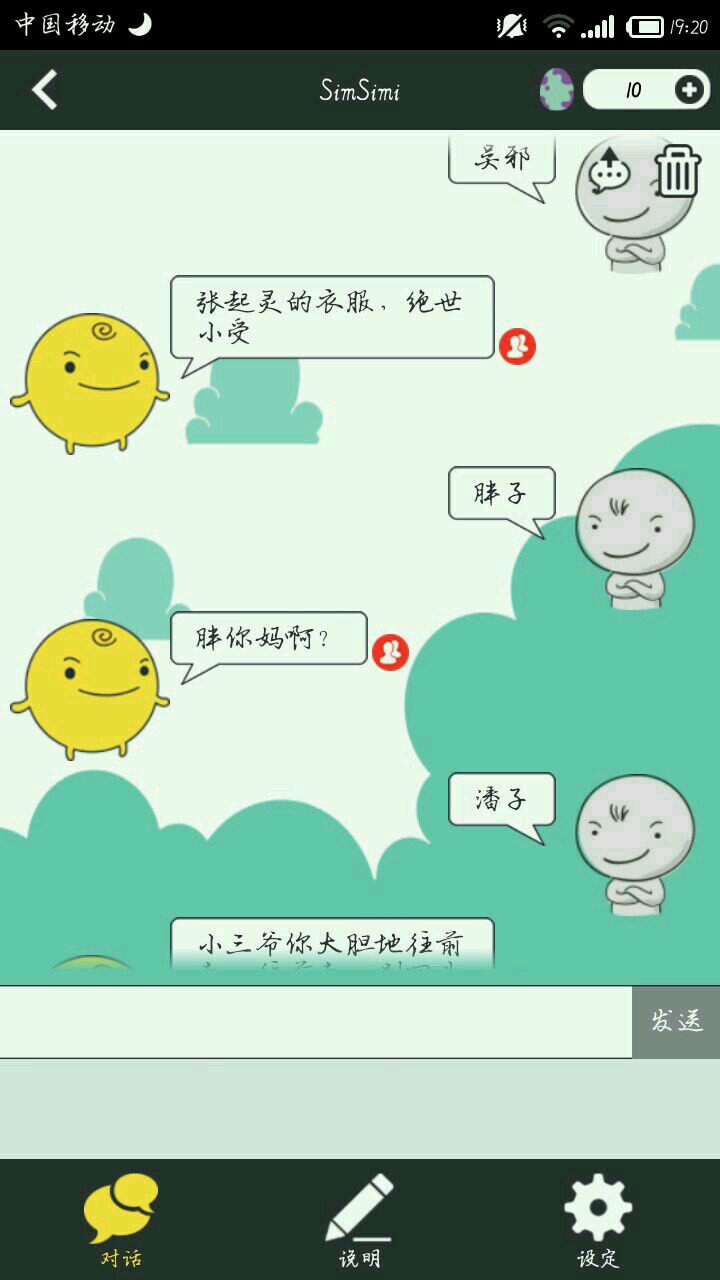Tap the red icon beside 胖你妈啊 reply

click(x=390, y=653)
